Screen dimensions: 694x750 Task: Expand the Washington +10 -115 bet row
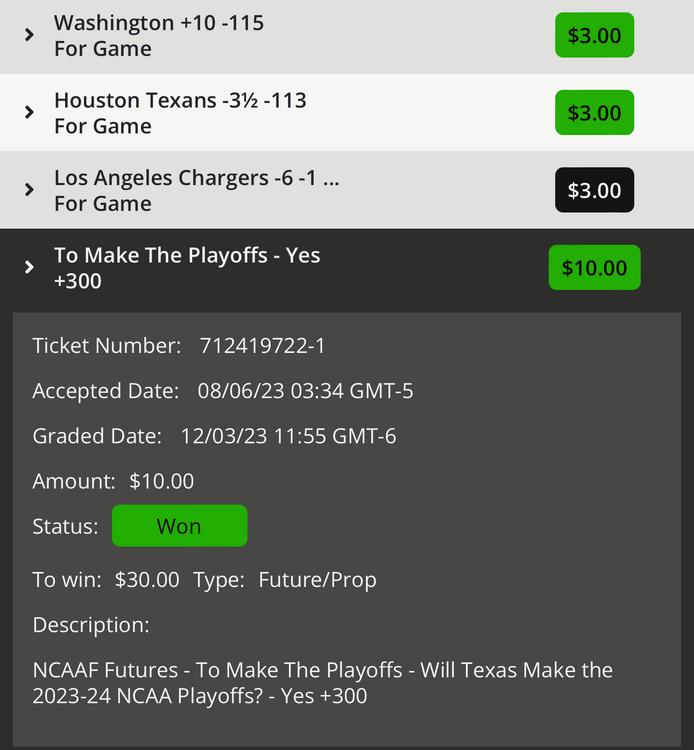(29, 35)
